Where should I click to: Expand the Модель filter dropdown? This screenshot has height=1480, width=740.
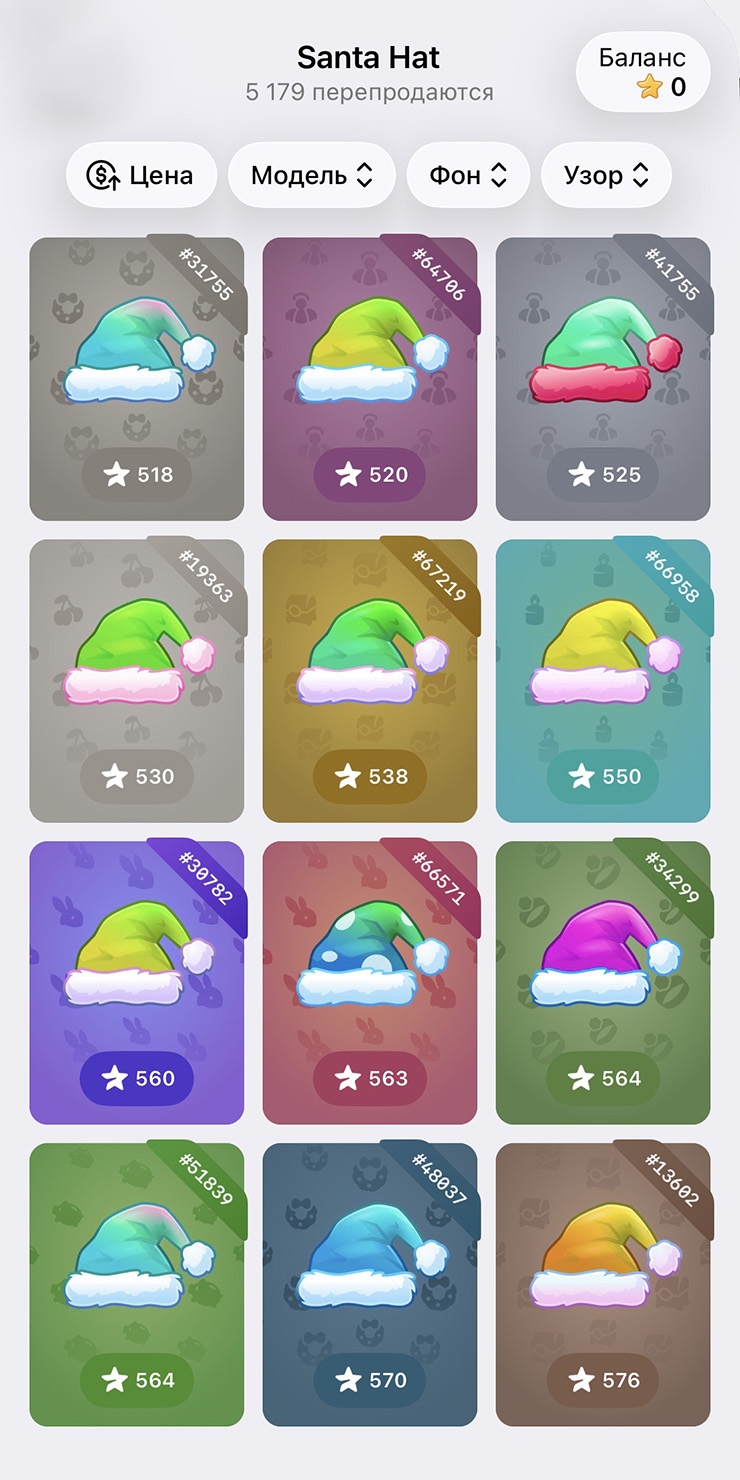[311, 176]
